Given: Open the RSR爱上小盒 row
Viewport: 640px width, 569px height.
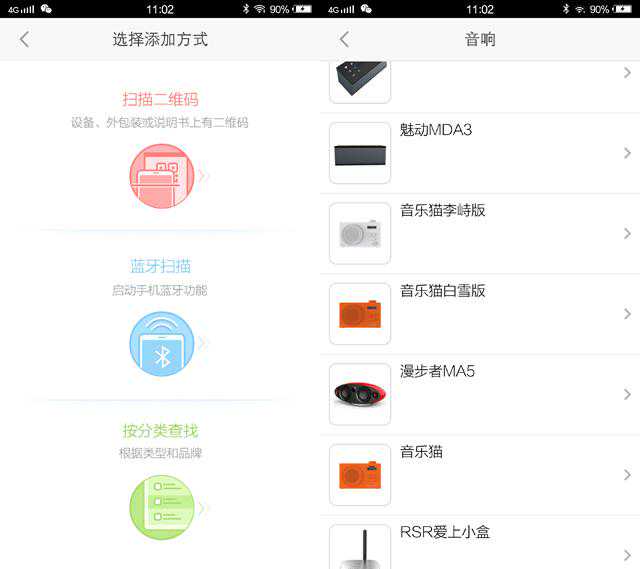Looking at the screenshot, I should click(480, 546).
